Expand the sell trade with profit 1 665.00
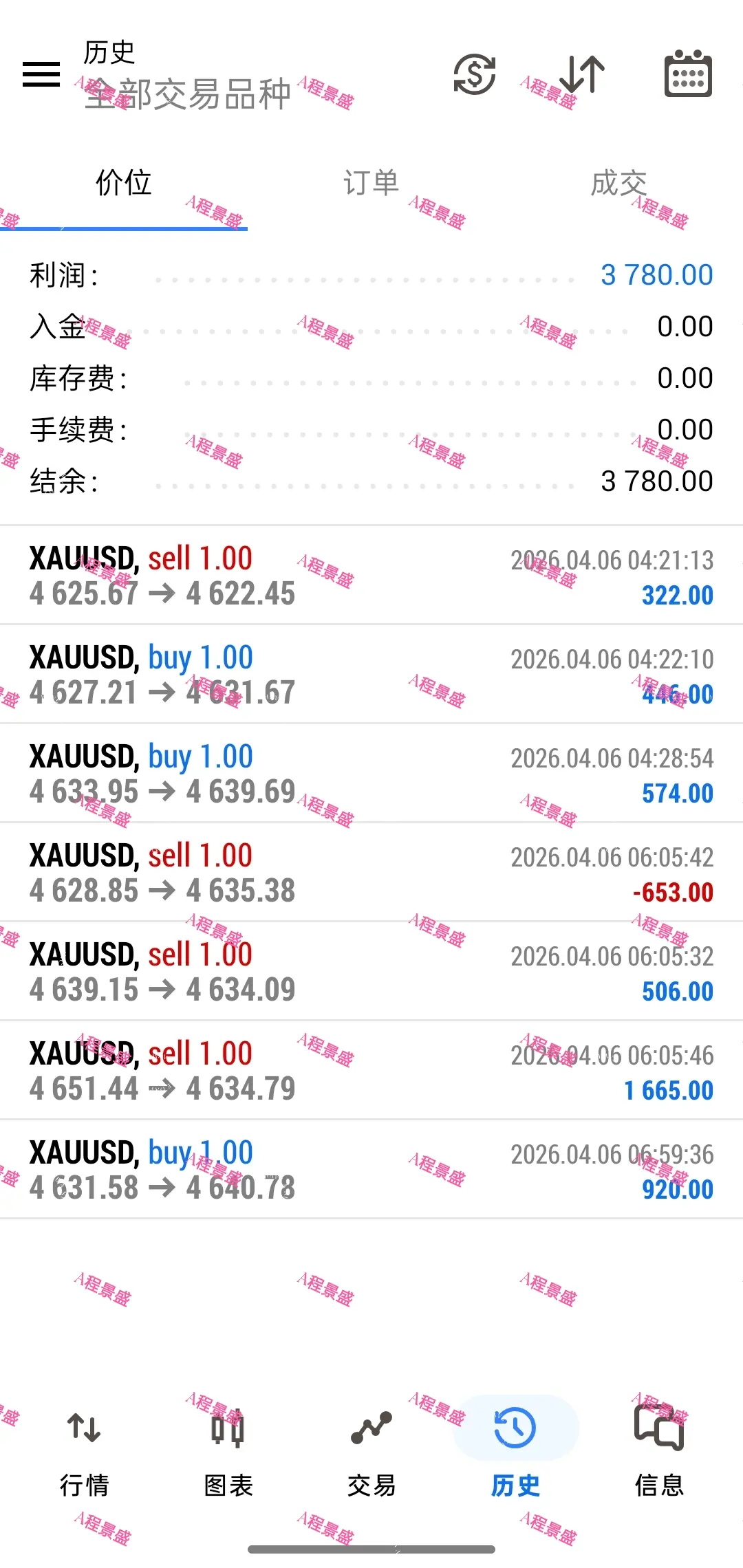743x1568 pixels. pyautogui.click(x=371, y=1071)
